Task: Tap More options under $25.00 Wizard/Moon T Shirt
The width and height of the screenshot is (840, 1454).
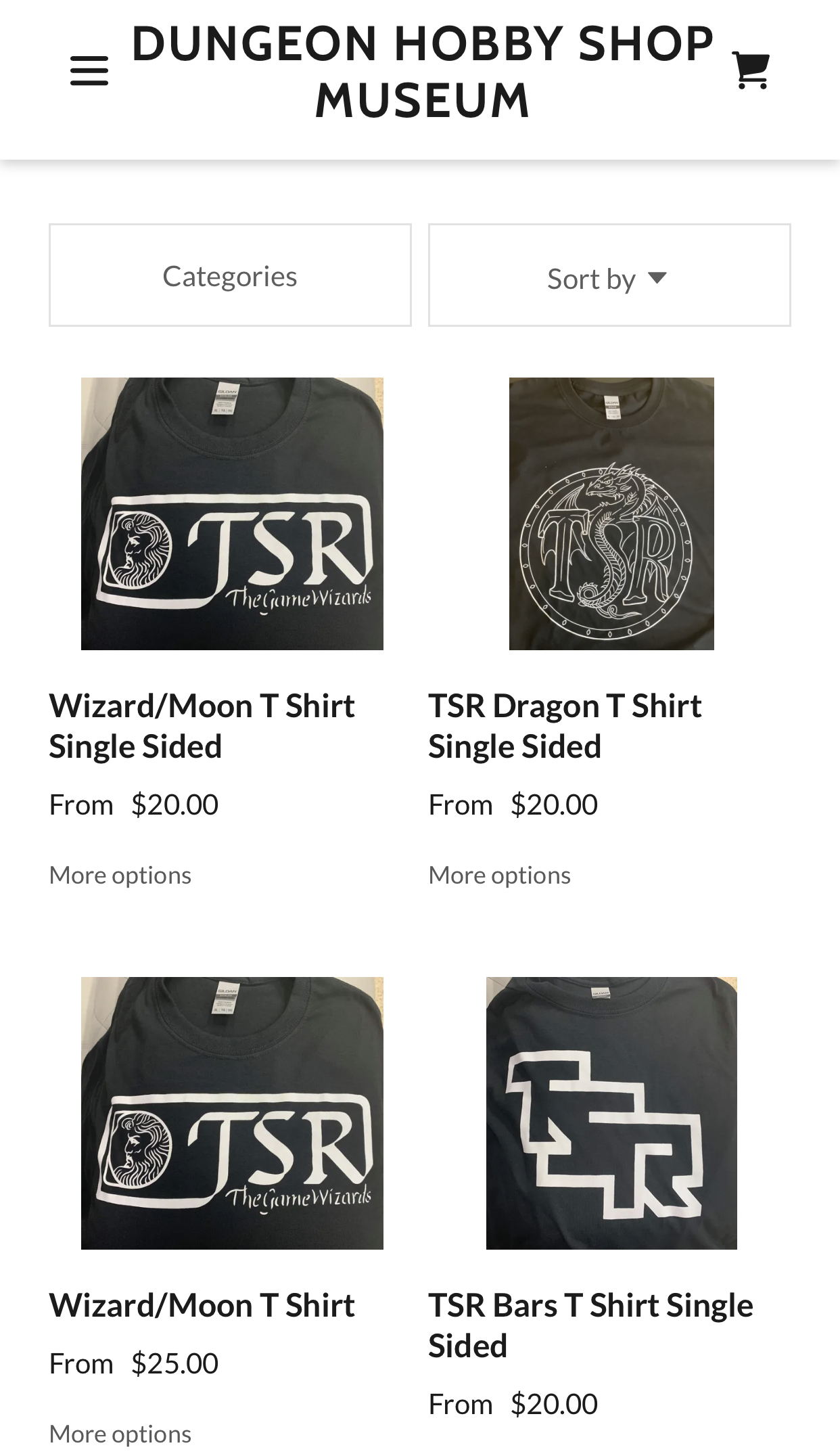Action: pyautogui.click(x=120, y=1433)
